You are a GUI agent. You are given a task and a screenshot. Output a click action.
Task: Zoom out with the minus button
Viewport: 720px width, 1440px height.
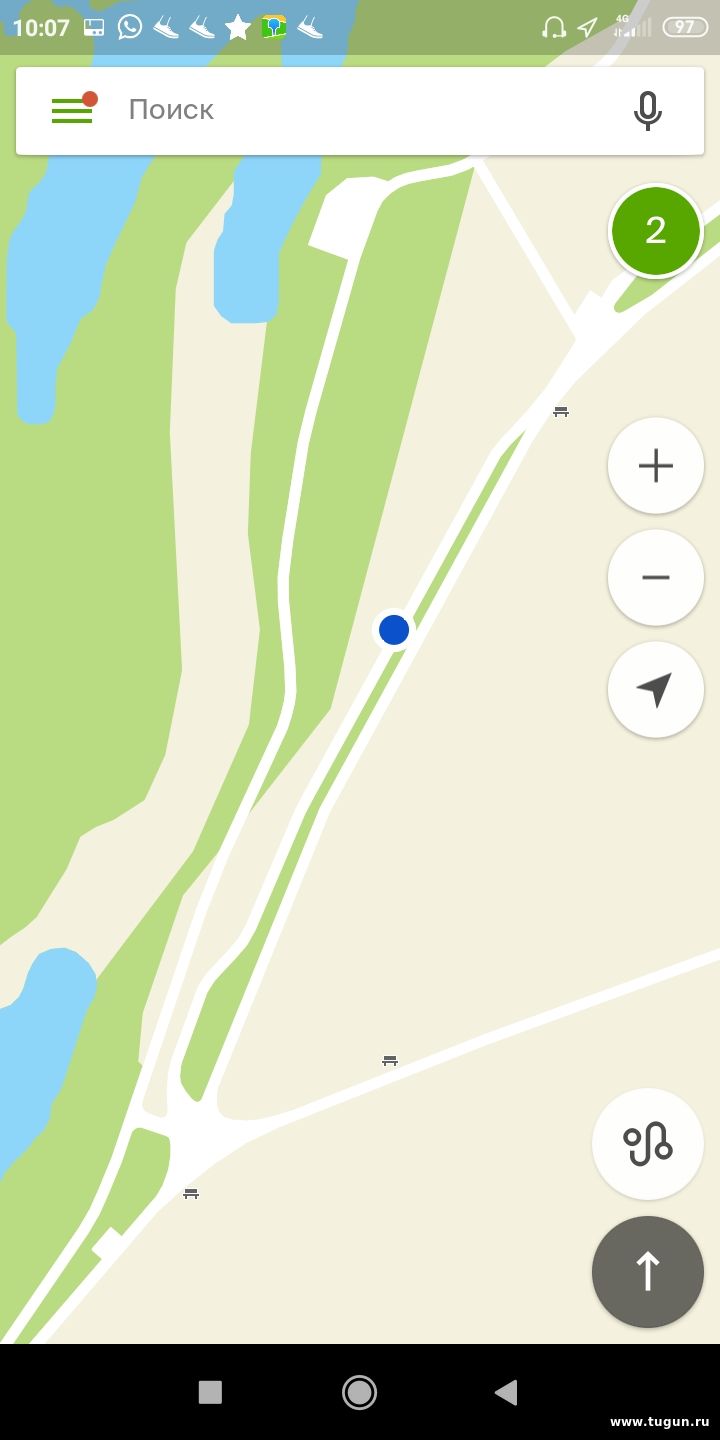coord(656,578)
